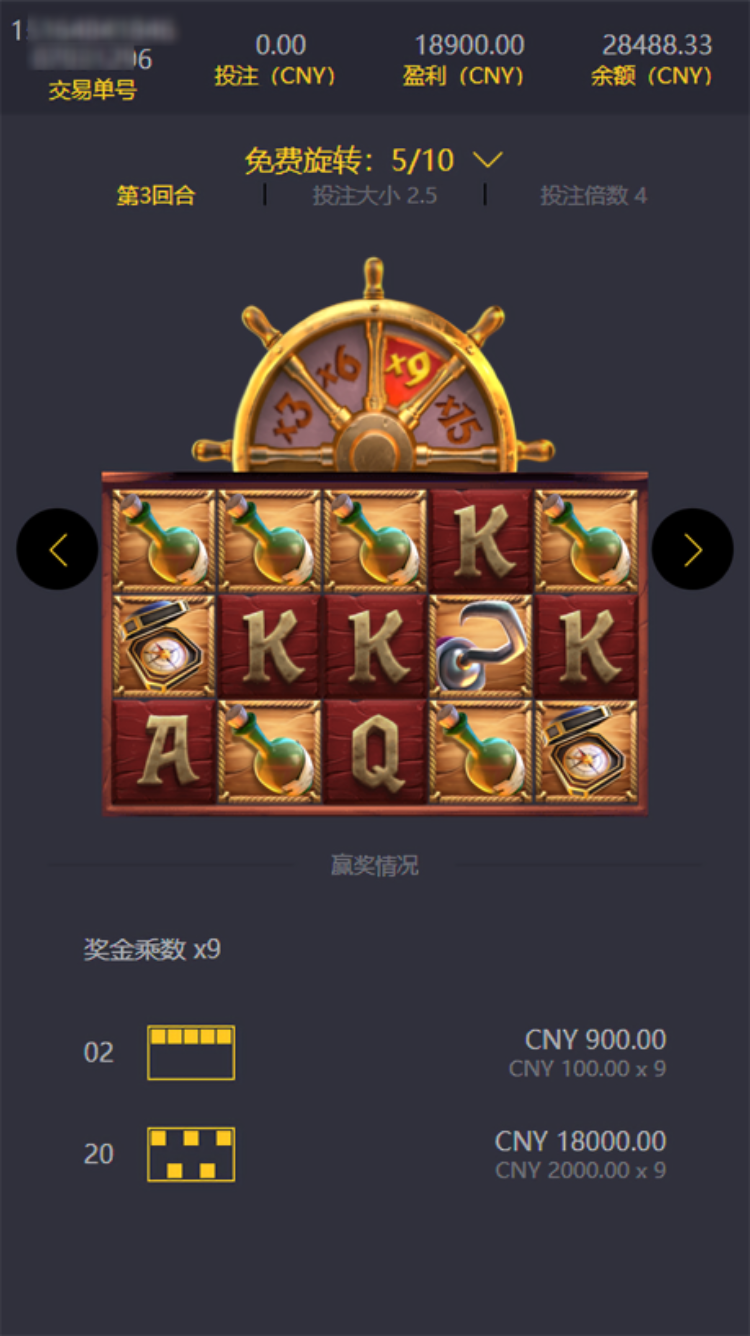Expand the free spins 5/10 dropdown

click(x=487, y=160)
